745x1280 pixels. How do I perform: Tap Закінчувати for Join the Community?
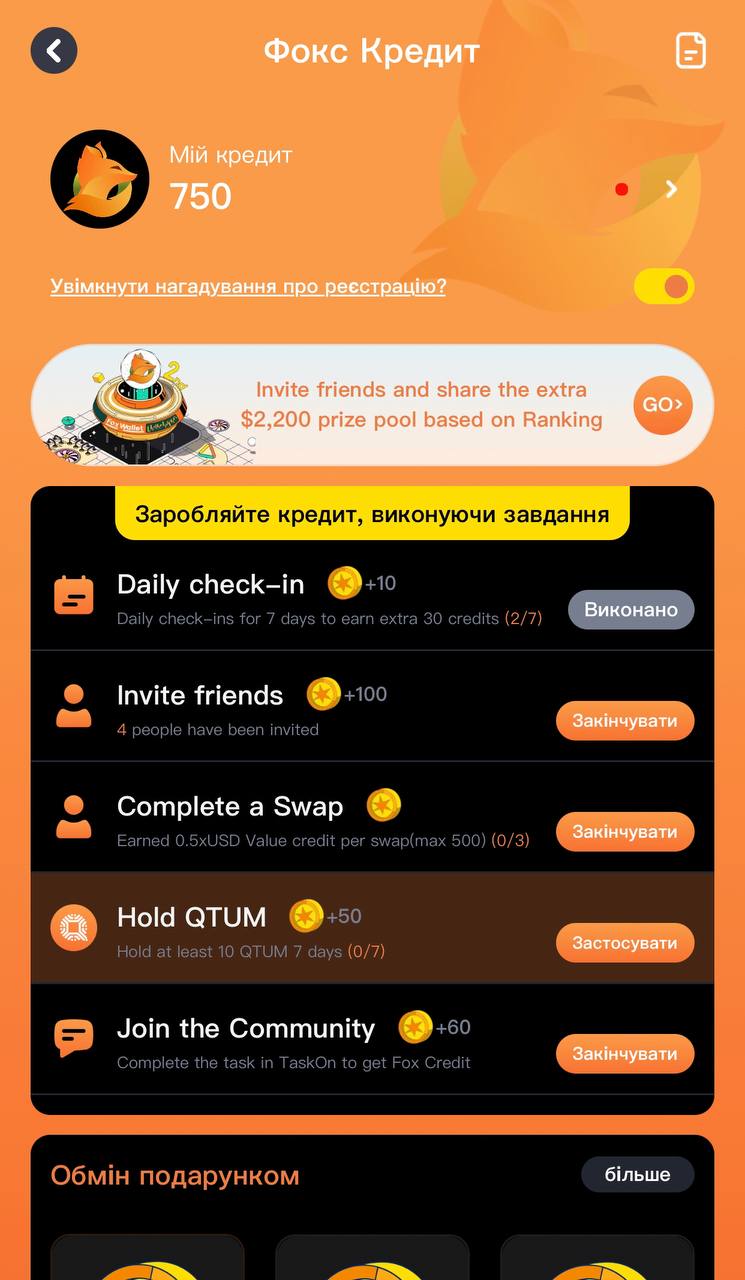pos(624,1053)
